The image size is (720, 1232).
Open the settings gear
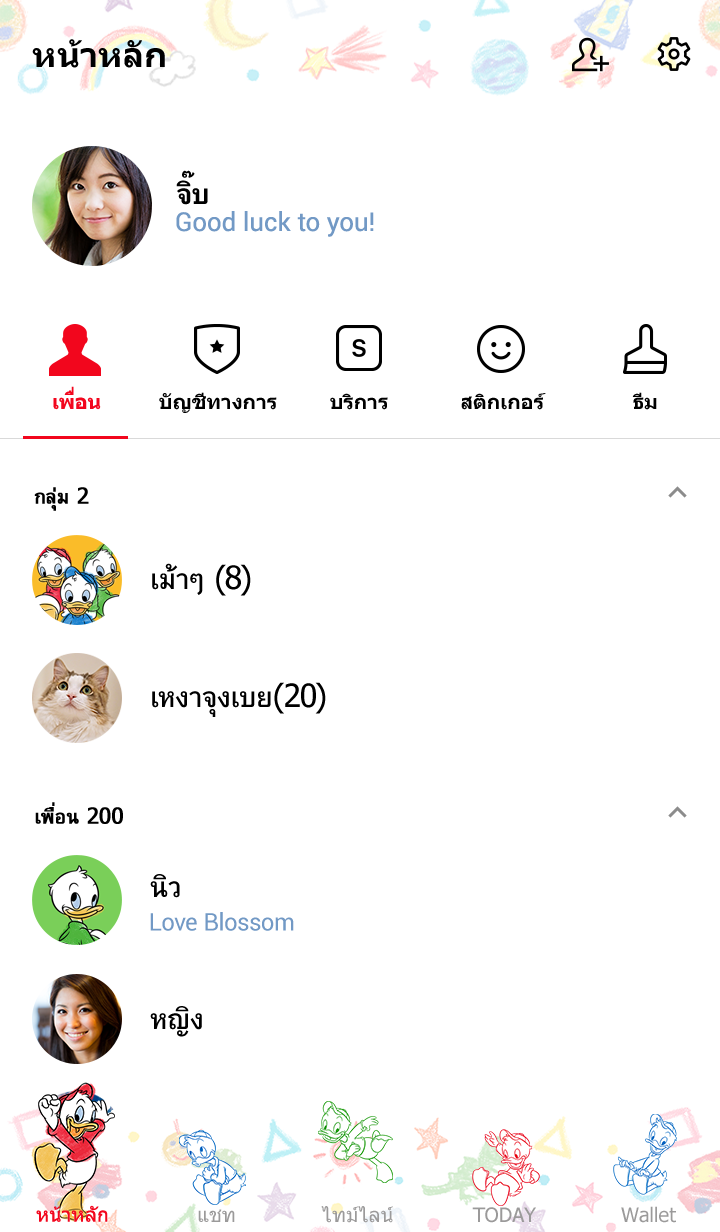point(673,55)
